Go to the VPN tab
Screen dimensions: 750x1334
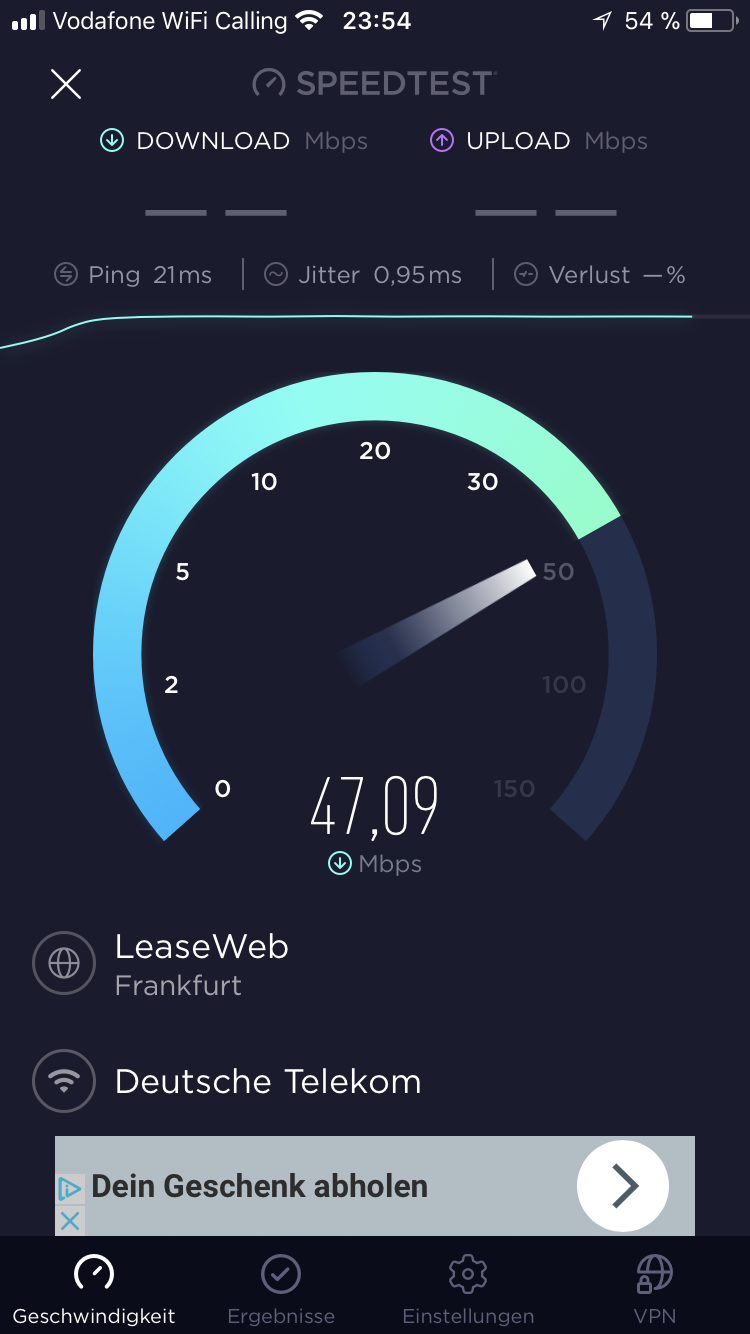tap(655, 1290)
